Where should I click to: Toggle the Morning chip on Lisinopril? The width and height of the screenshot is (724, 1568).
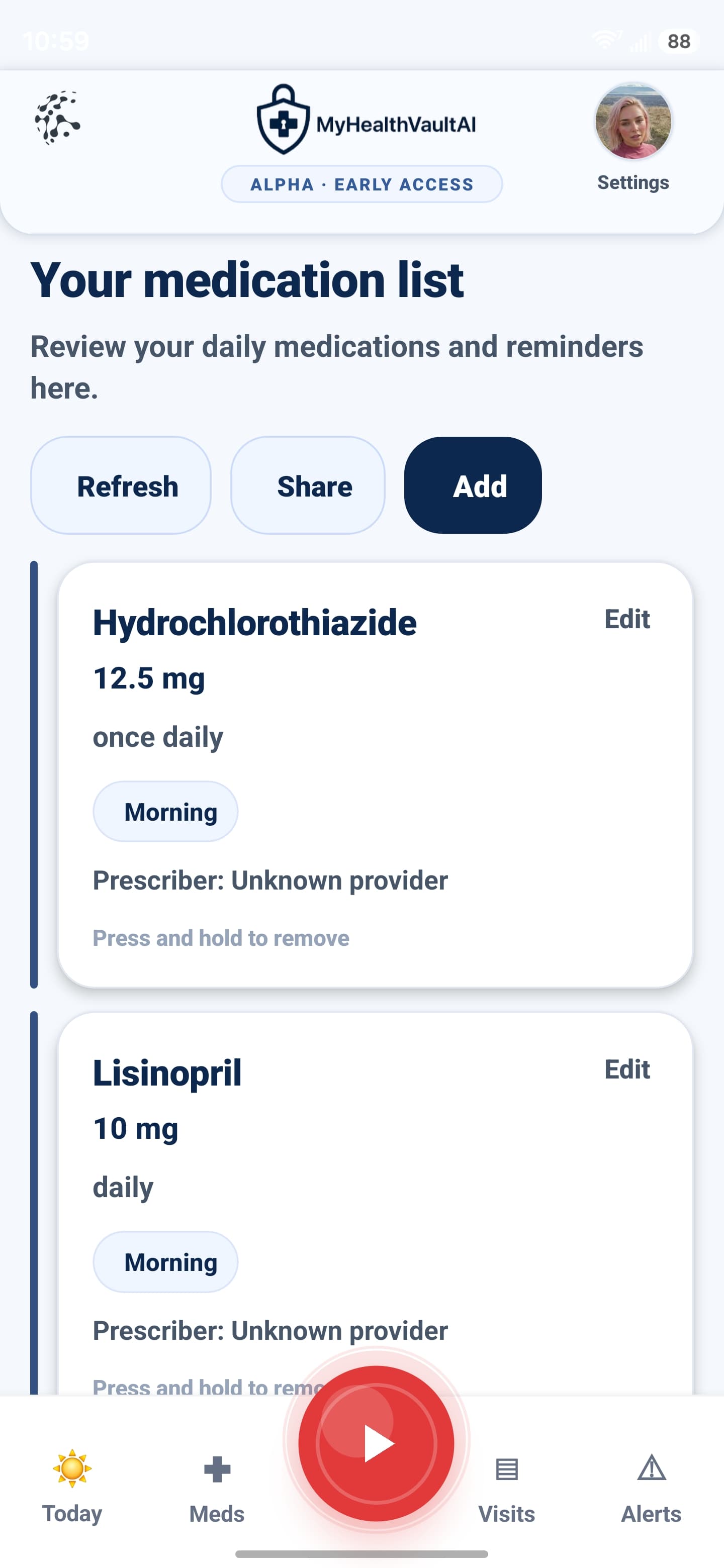(165, 1261)
